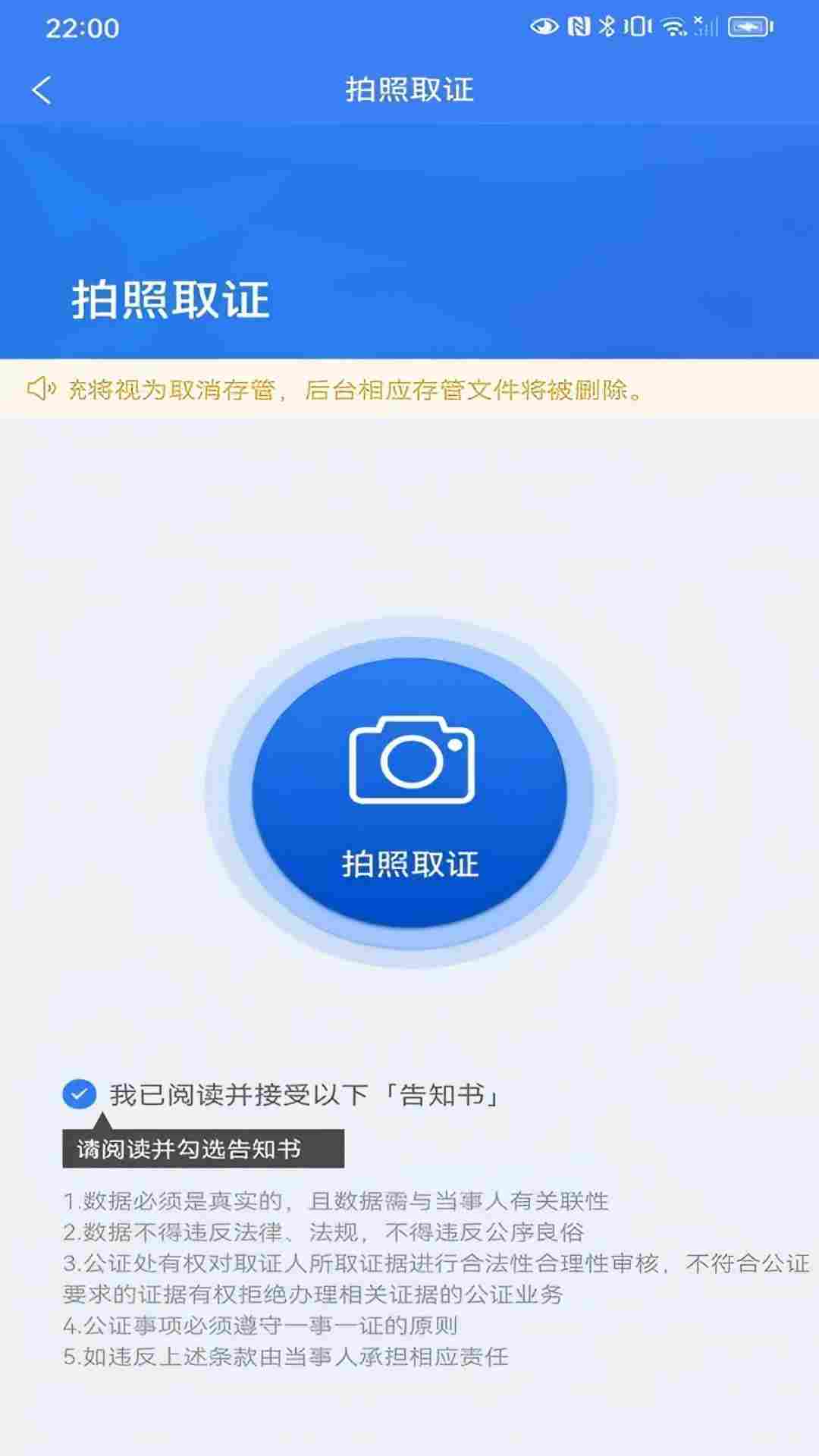The height and width of the screenshot is (1456, 819).
Task: Tap the Wi-Fi icon in the status bar
Action: point(672,27)
